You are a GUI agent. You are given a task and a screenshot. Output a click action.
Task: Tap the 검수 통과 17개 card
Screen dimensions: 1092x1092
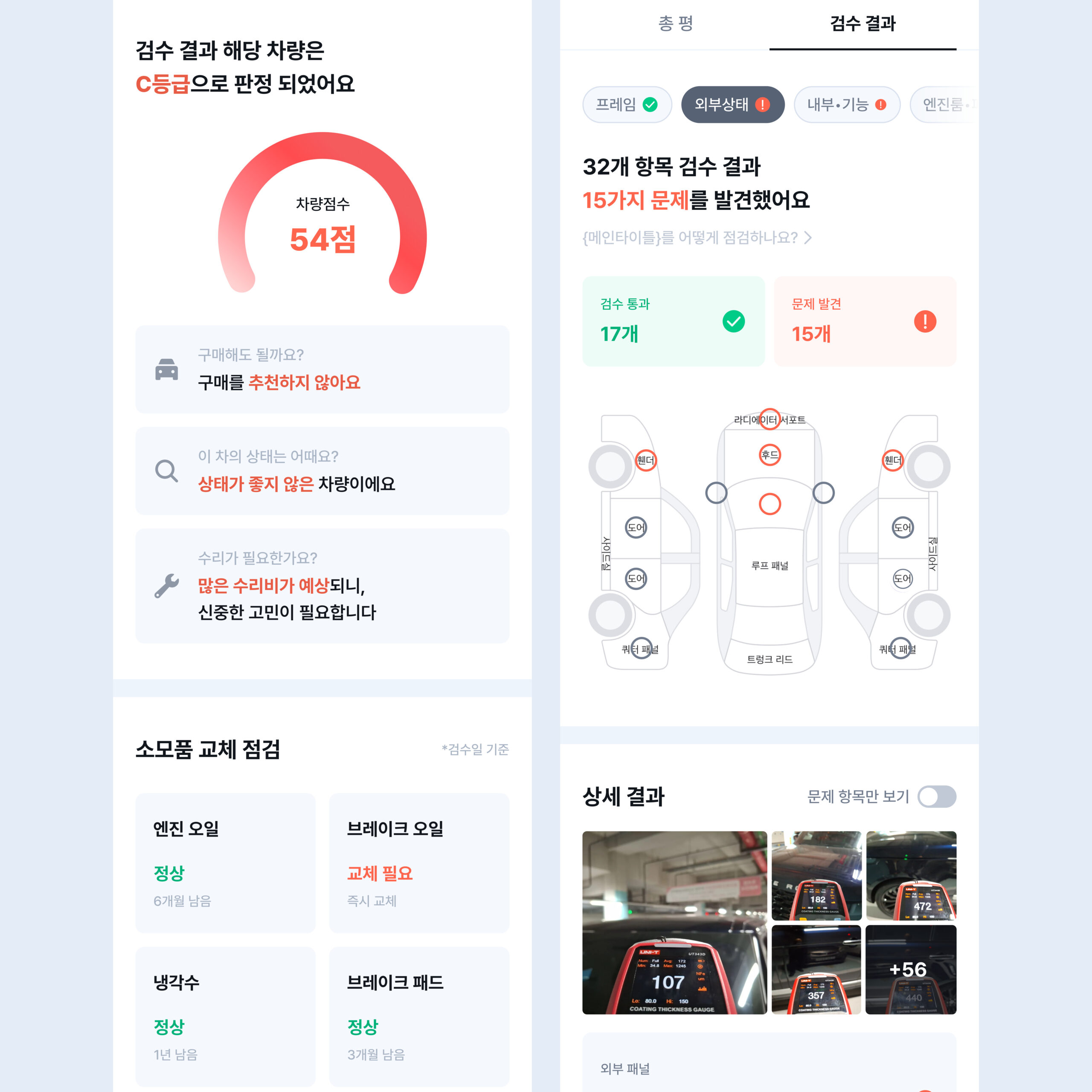(673, 321)
